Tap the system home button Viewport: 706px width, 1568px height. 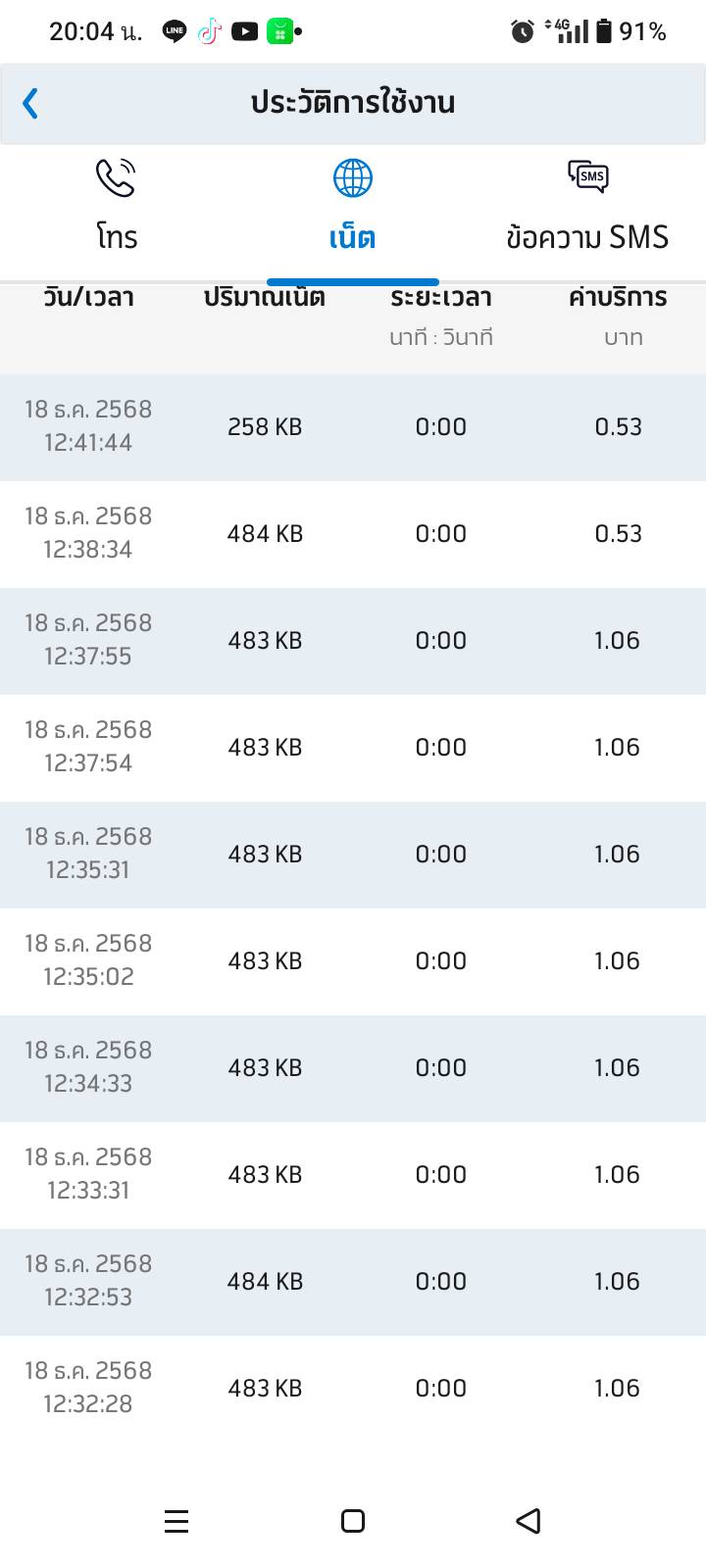pos(353,1520)
